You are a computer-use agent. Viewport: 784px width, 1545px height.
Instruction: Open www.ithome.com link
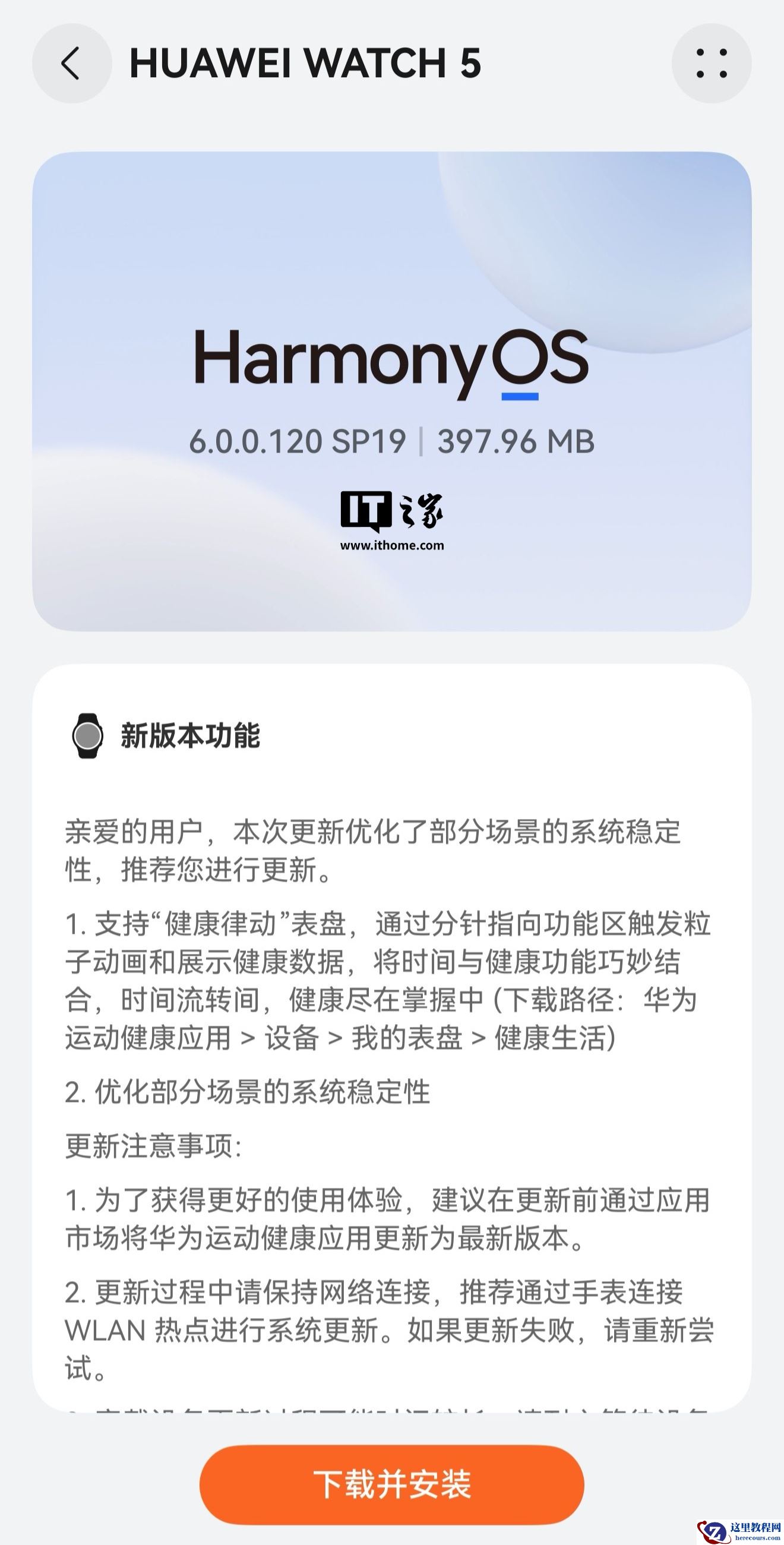point(393,546)
